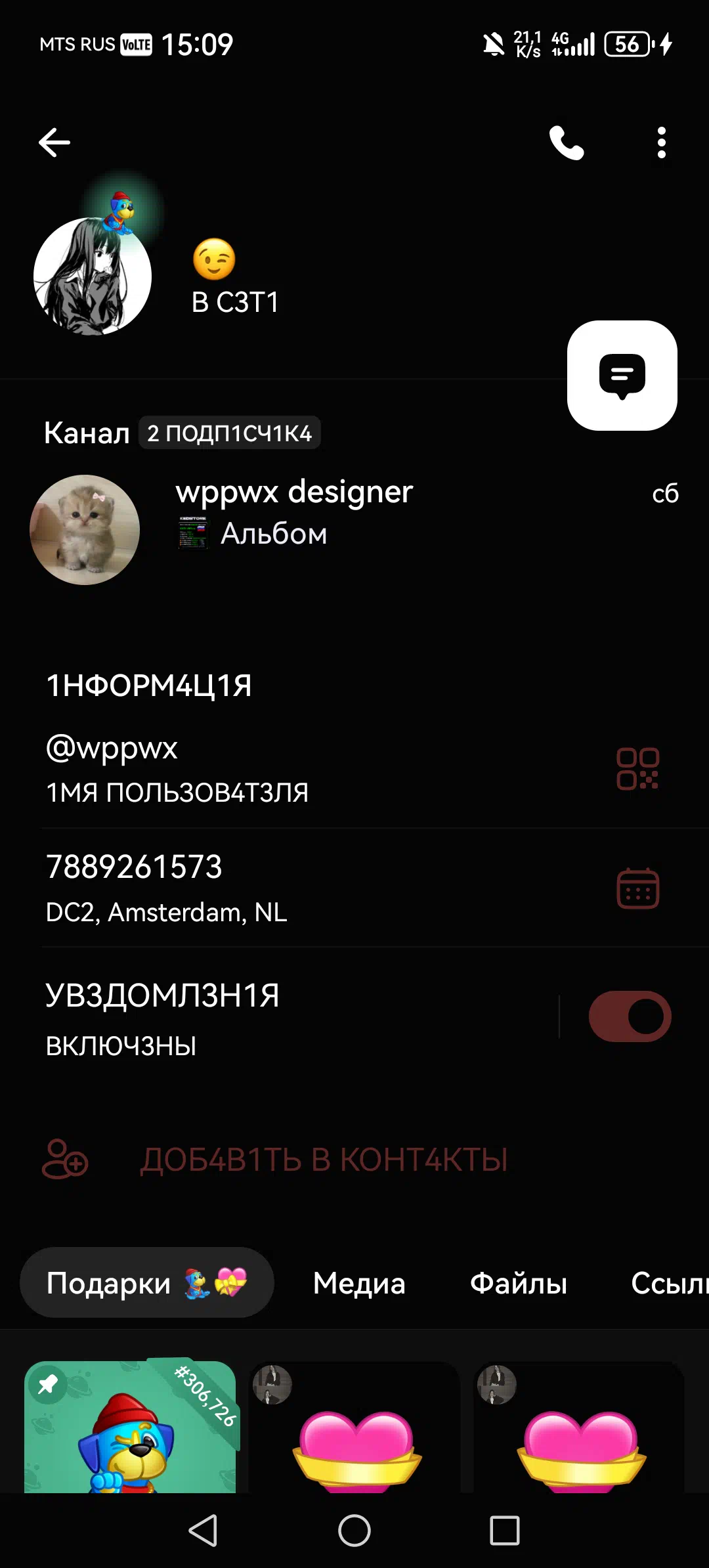Switch to the Файлы tab
Viewport: 709px width, 1568px height.
pyautogui.click(x=519, y=1284)
